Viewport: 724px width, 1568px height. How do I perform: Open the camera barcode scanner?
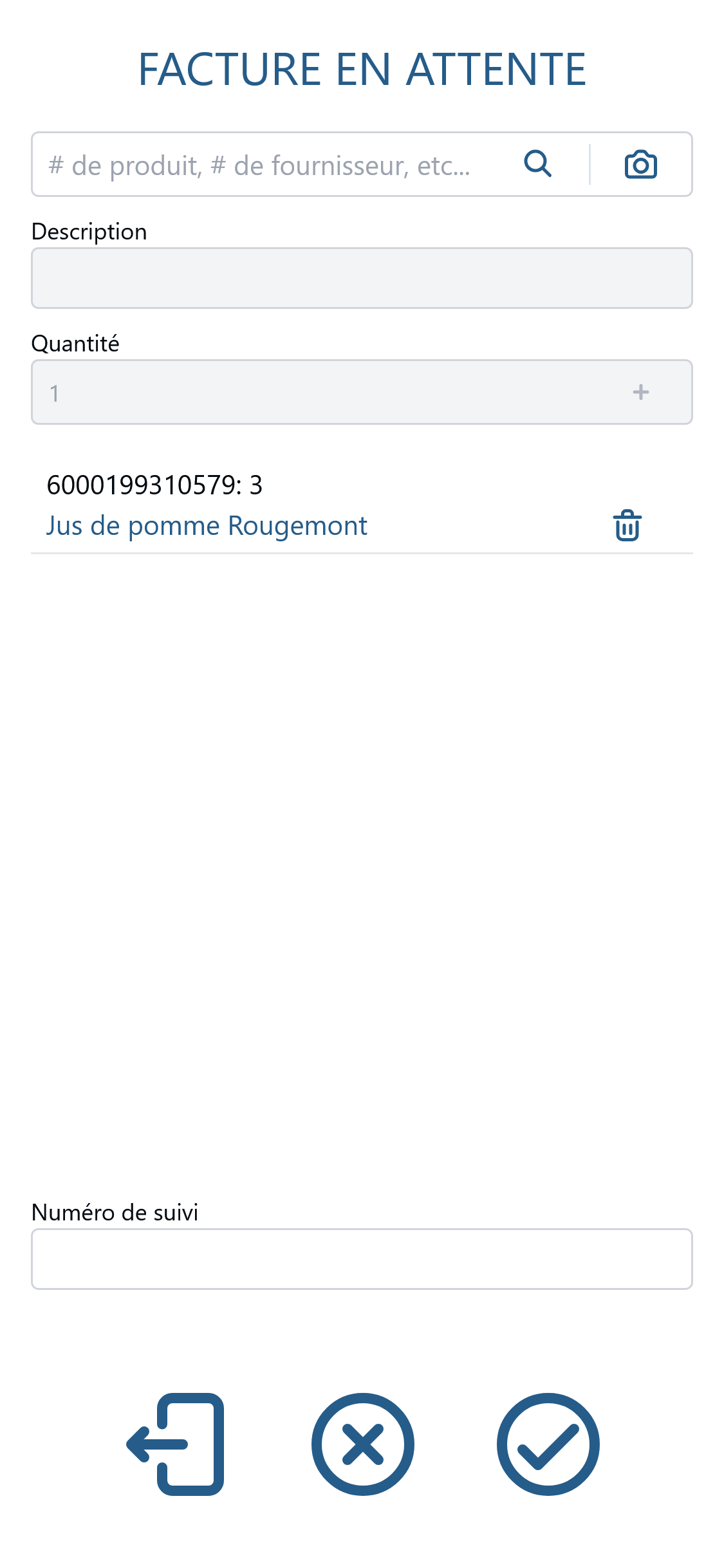(640, 165)
